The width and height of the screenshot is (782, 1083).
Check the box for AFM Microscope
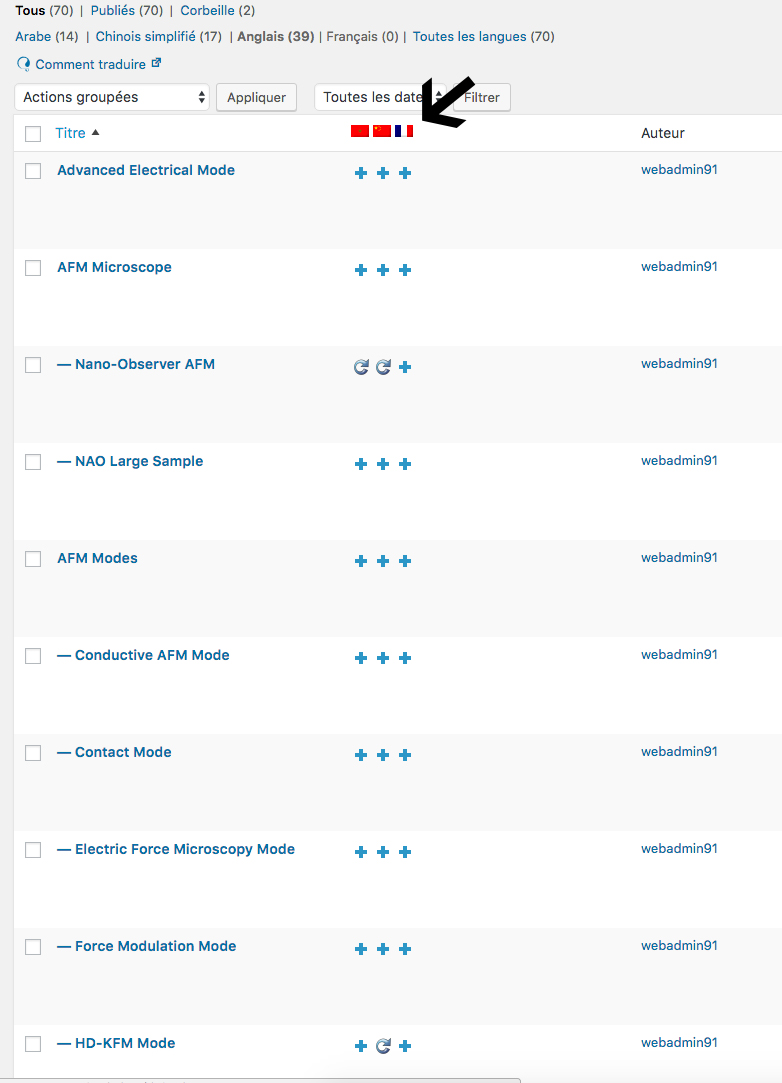click(x=33, y=268)
